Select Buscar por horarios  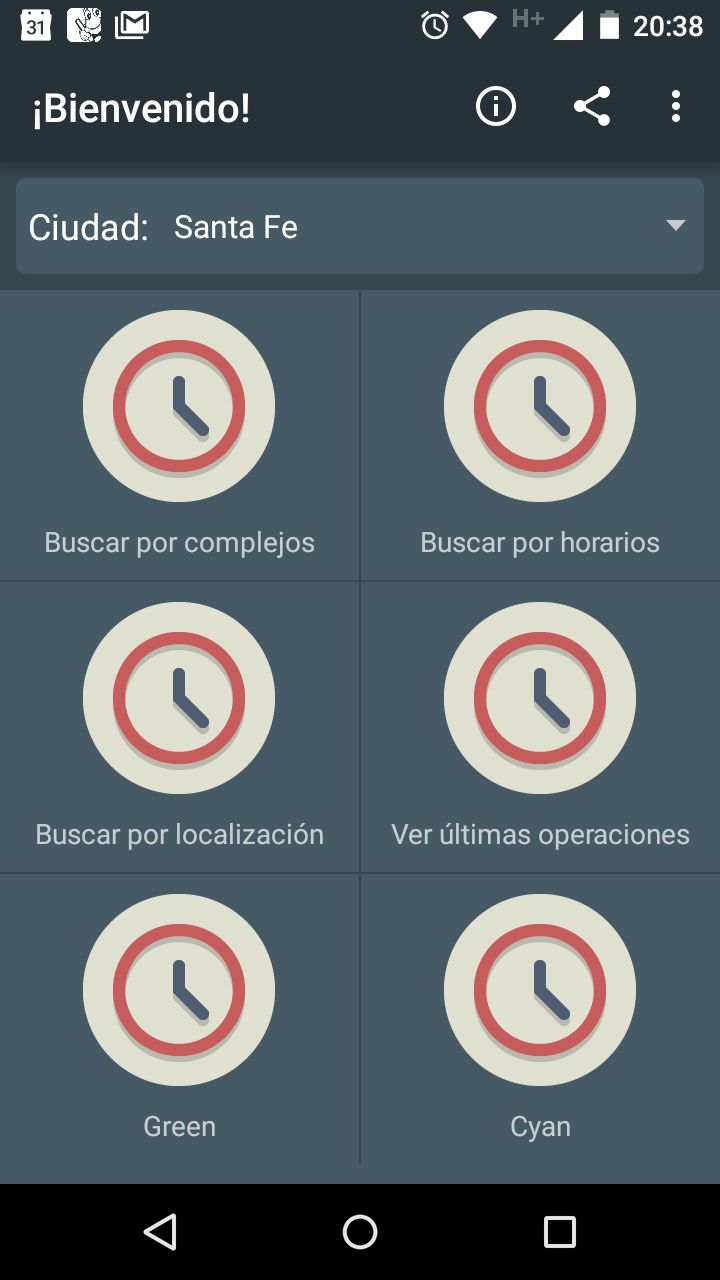click(x=540, y=436)
